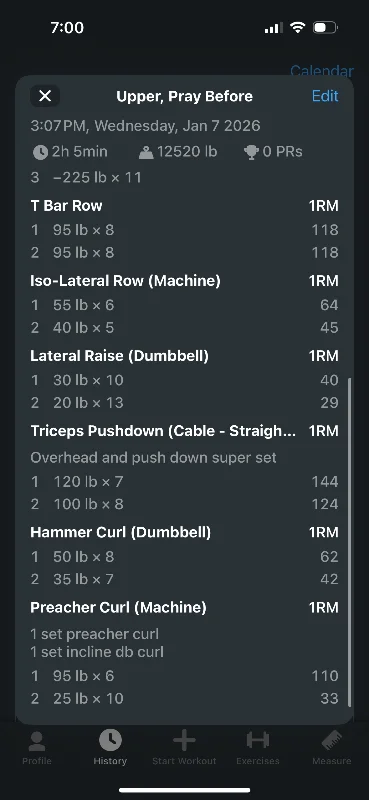Switch to the Profile tab
Viewport: 369px width, 800px height.
(37, 747)
